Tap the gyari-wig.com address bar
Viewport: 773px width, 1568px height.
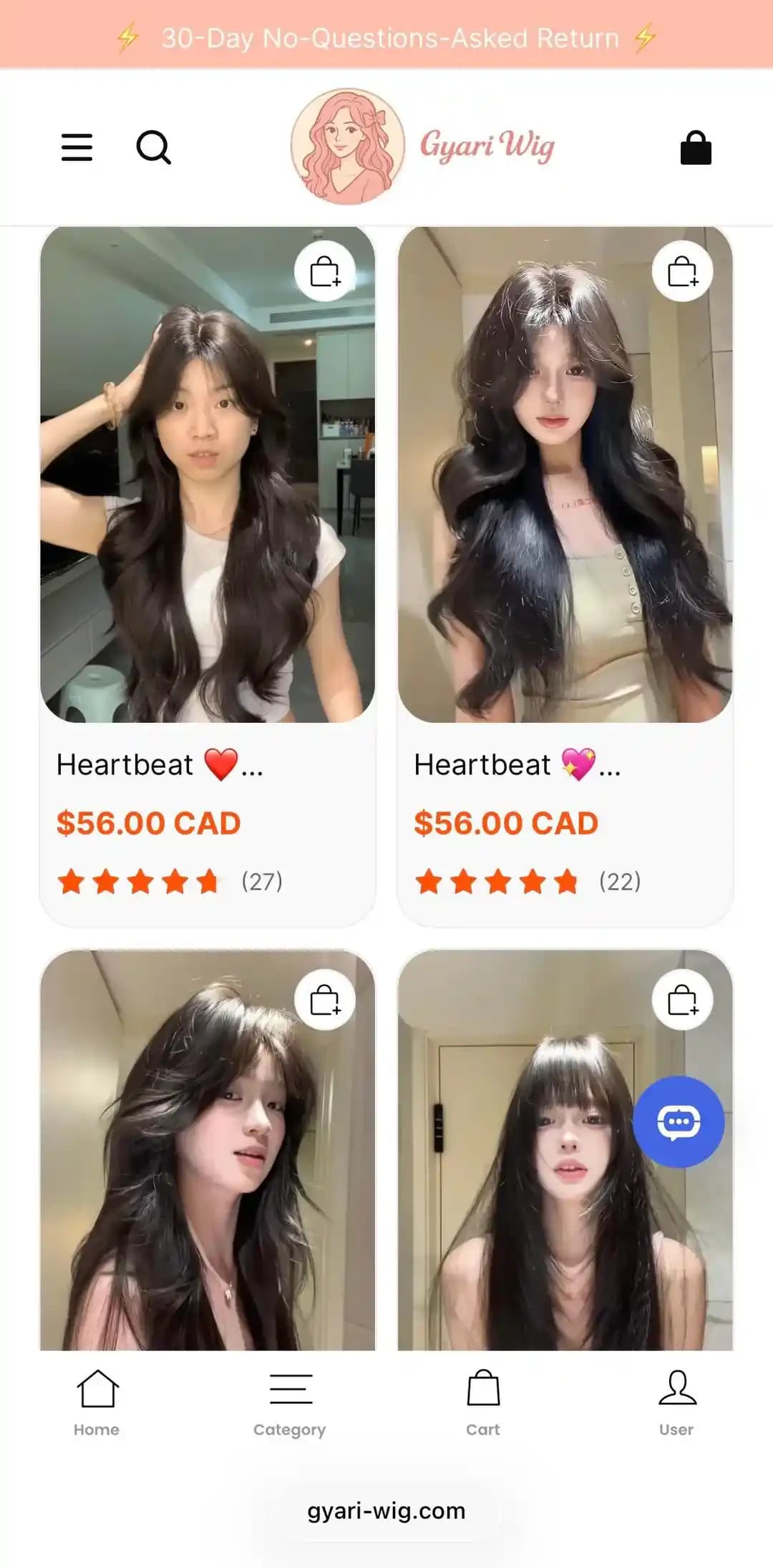386,1511
